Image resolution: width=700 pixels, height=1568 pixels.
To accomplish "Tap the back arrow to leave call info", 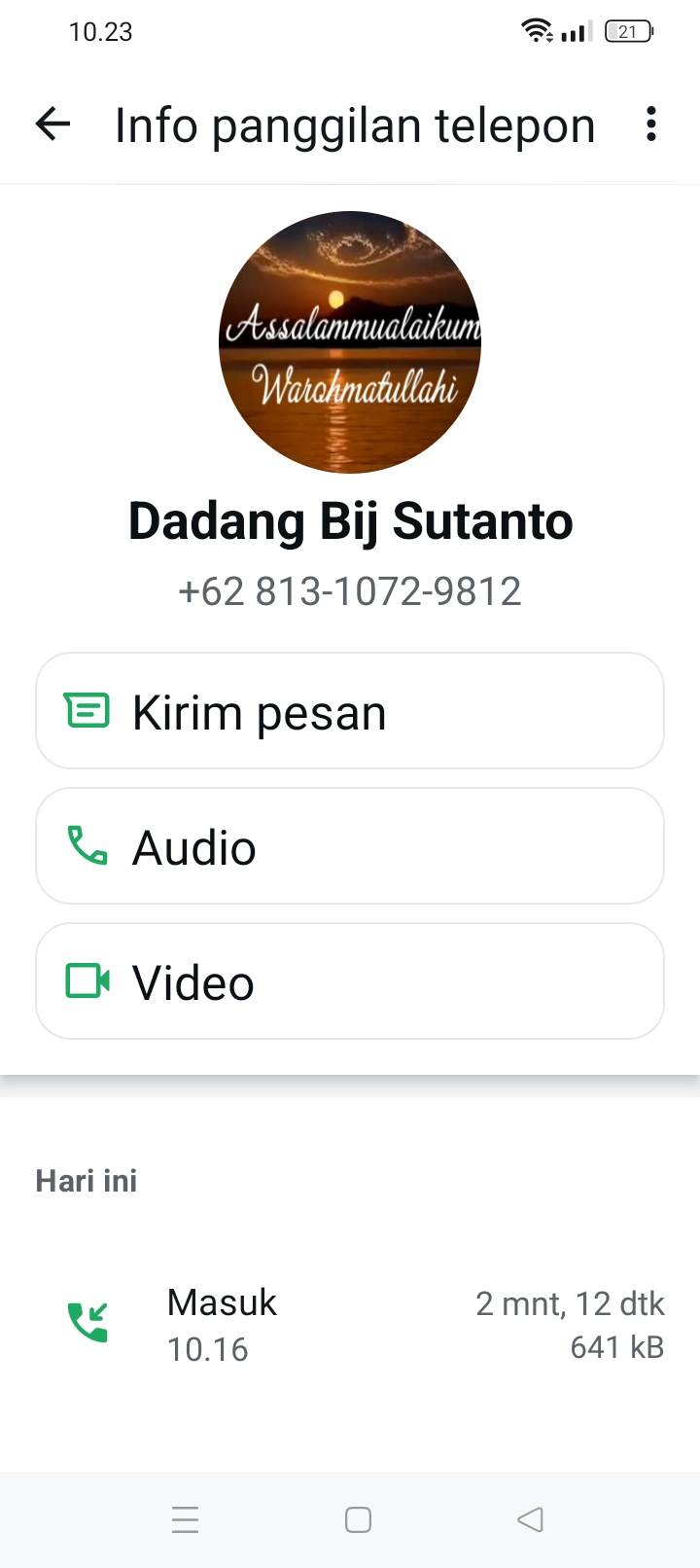I will (x=53, y=125).
